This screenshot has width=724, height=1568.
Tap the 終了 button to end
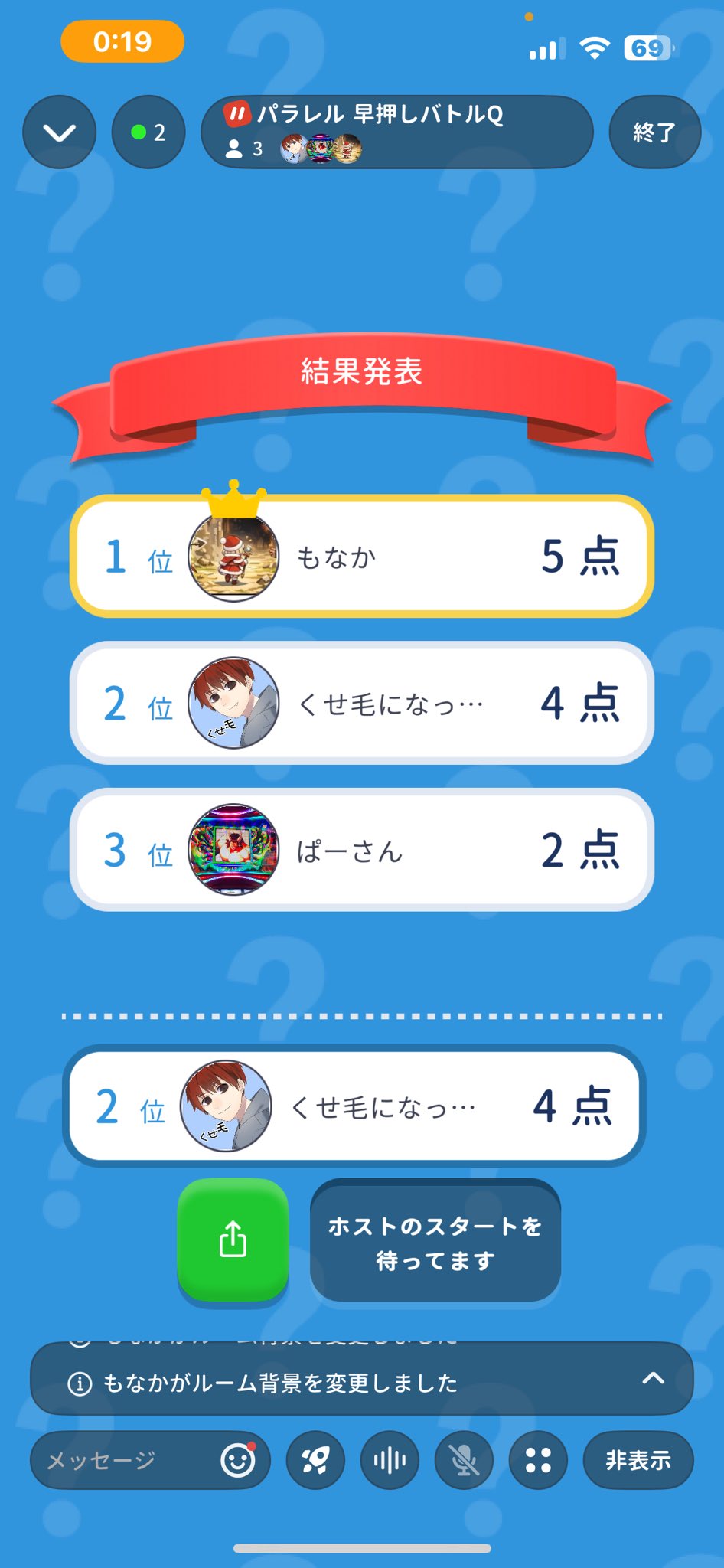point(654,132)
